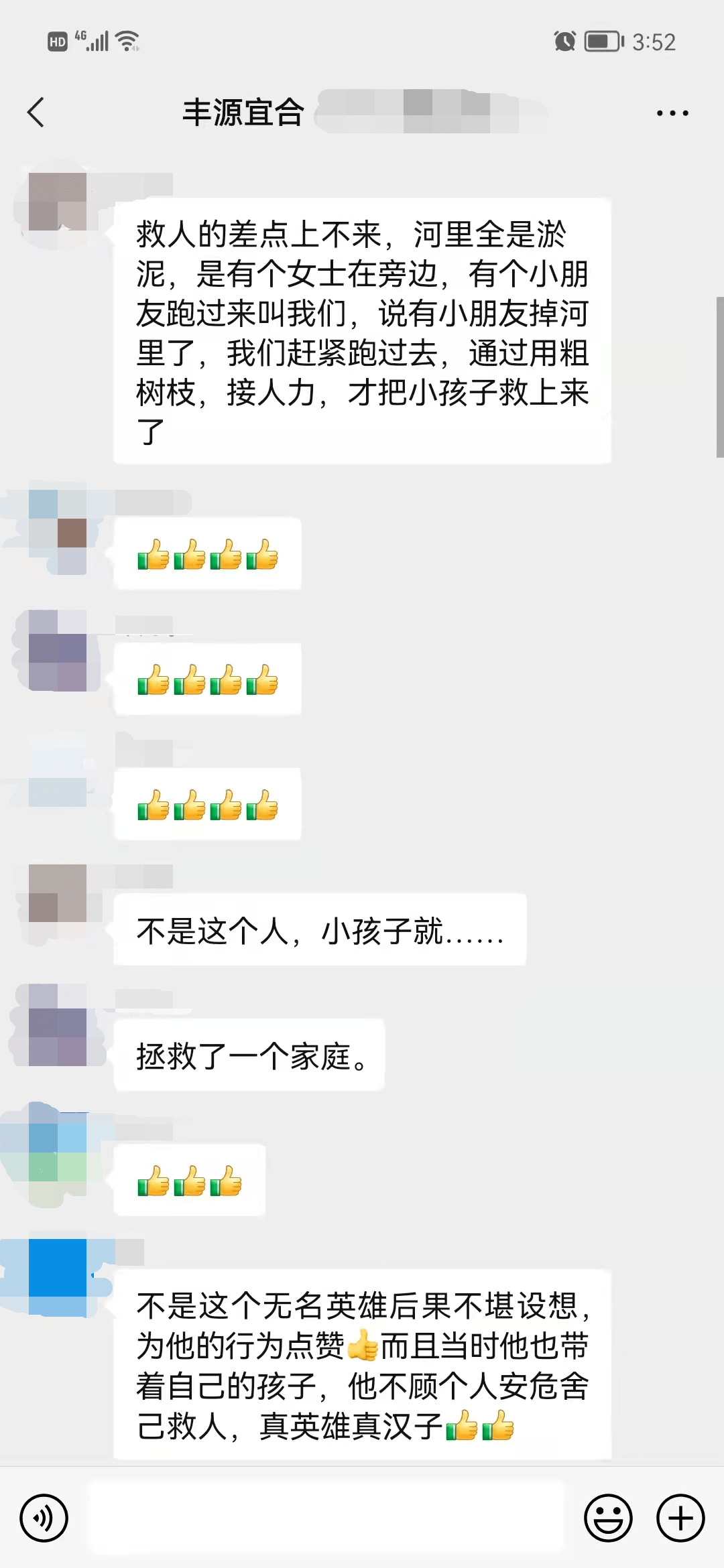Image resolution: width=724 pixels, height=1568 pixels.
Task: Open the emoji sticker panel
Action: pos(608,1518)
